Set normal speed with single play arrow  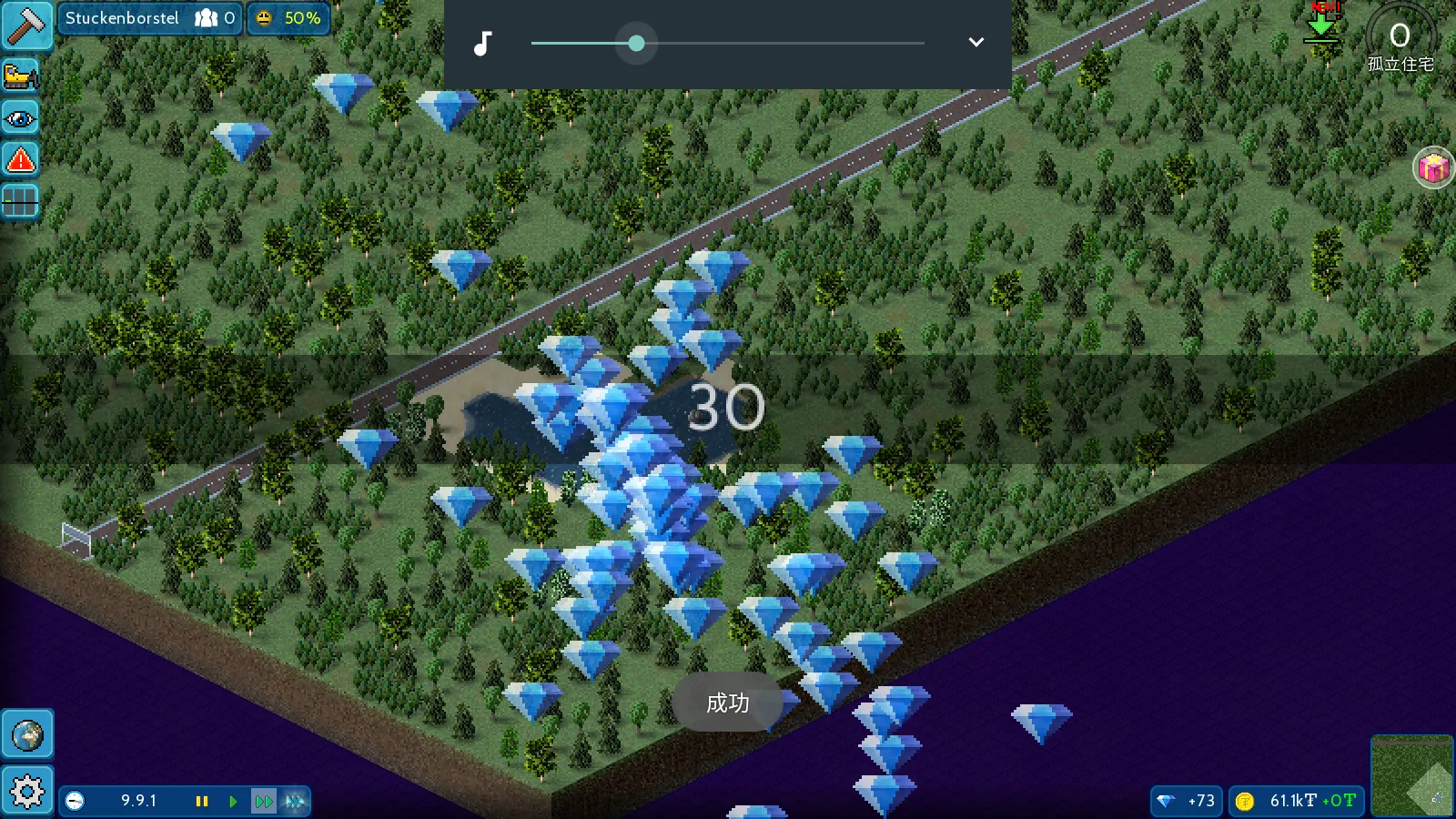click(x=233, y=801)
